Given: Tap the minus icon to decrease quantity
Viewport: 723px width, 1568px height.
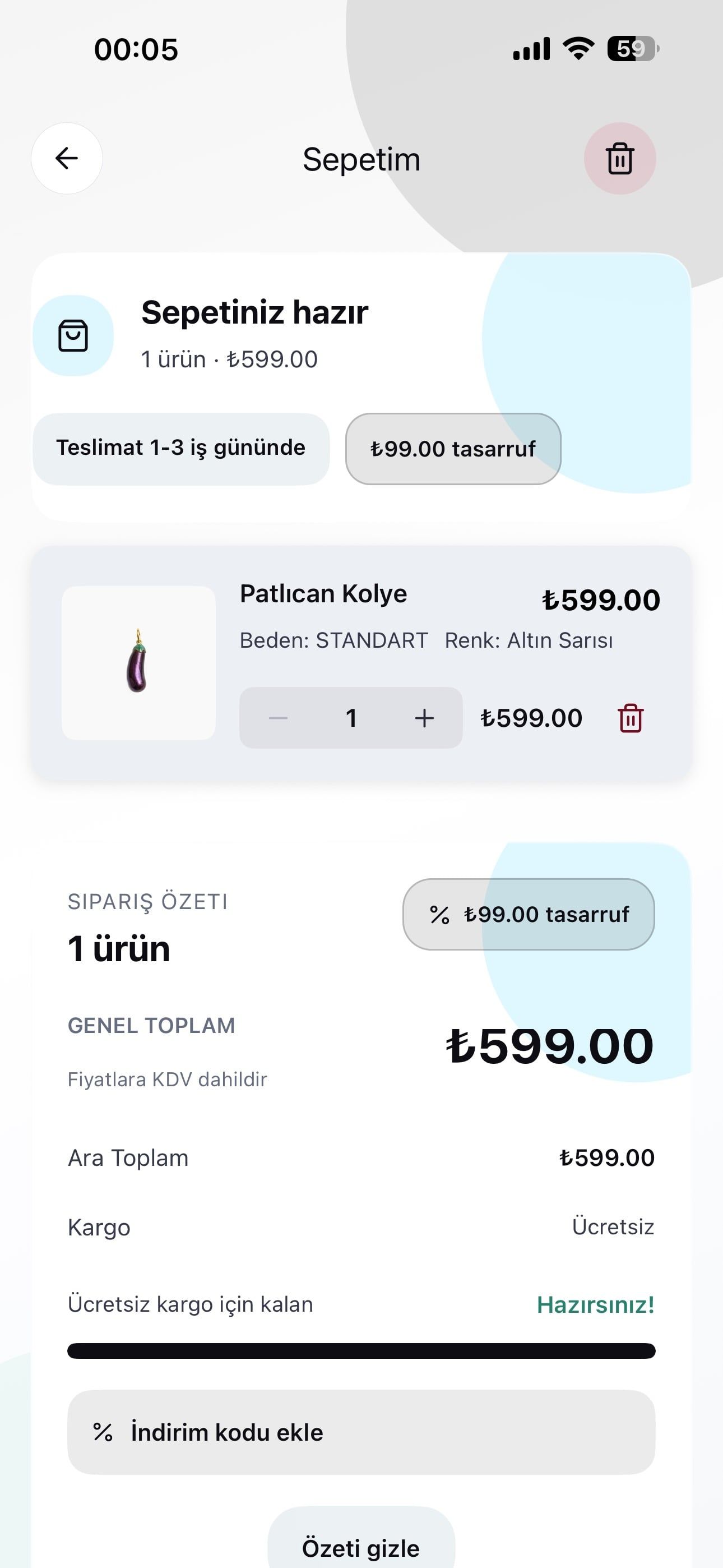Looking at the screenshot, I should click(277, 718).
